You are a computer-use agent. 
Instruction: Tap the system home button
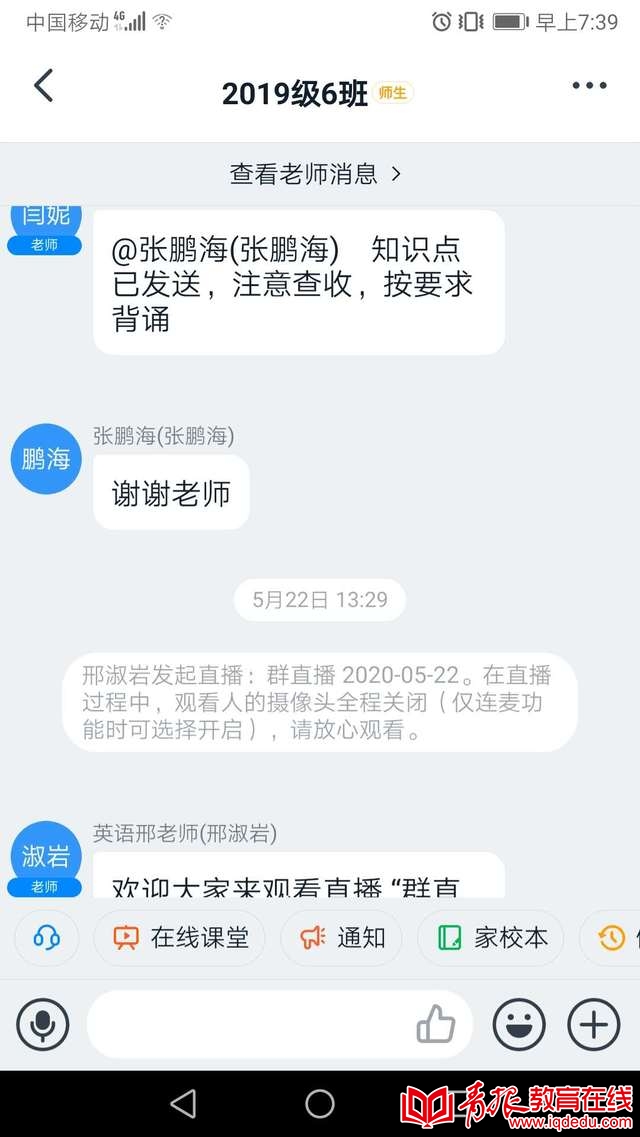coord(320,1104)
